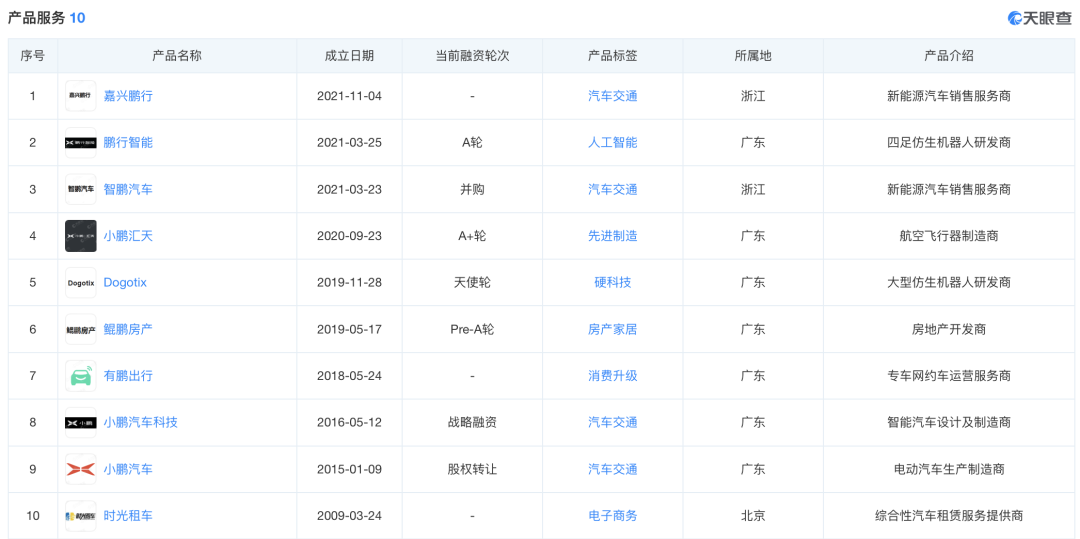
Task: Tap the 电子商务 tag
Action: tap(612, 516)
